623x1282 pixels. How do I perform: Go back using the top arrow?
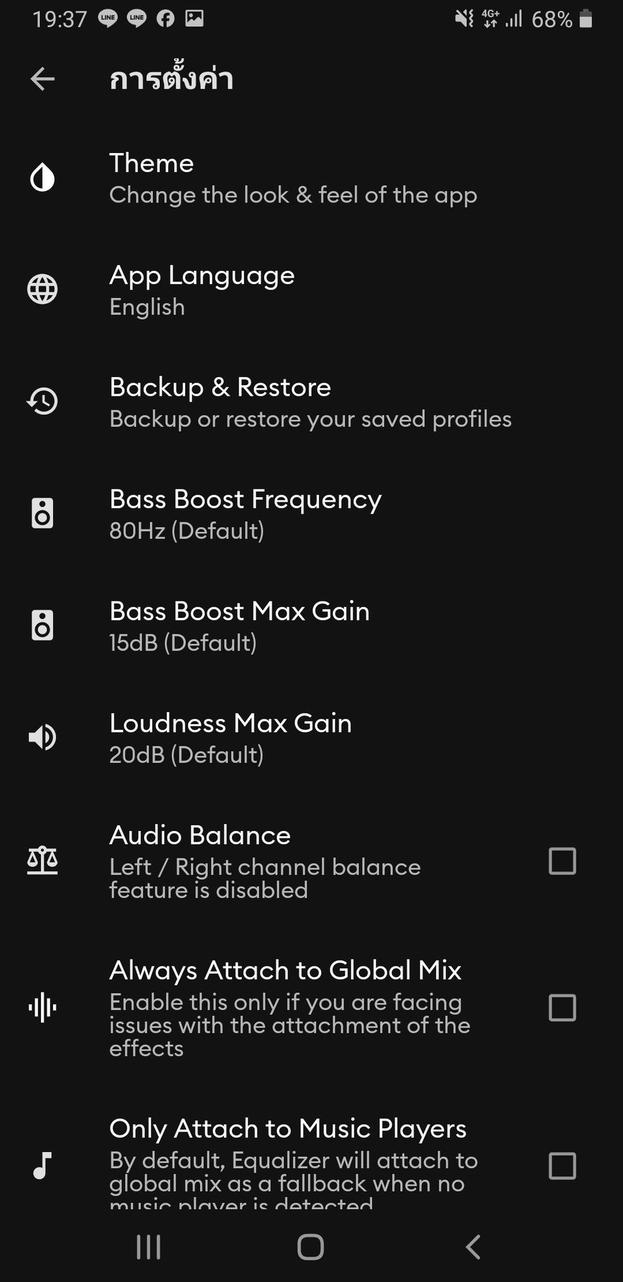click(x=42, y=79)
